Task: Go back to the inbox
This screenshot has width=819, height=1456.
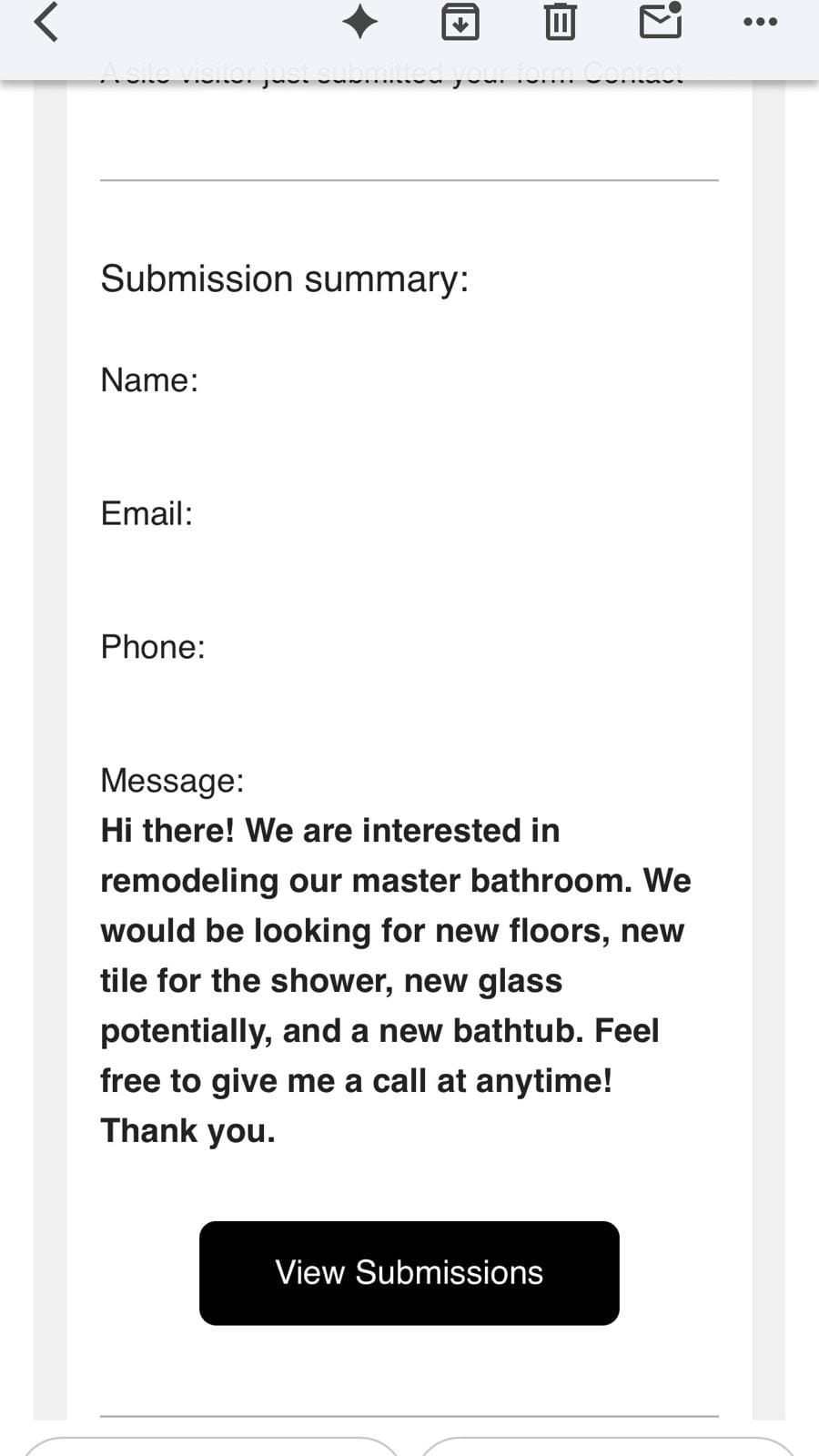Action: pos(45,22)
